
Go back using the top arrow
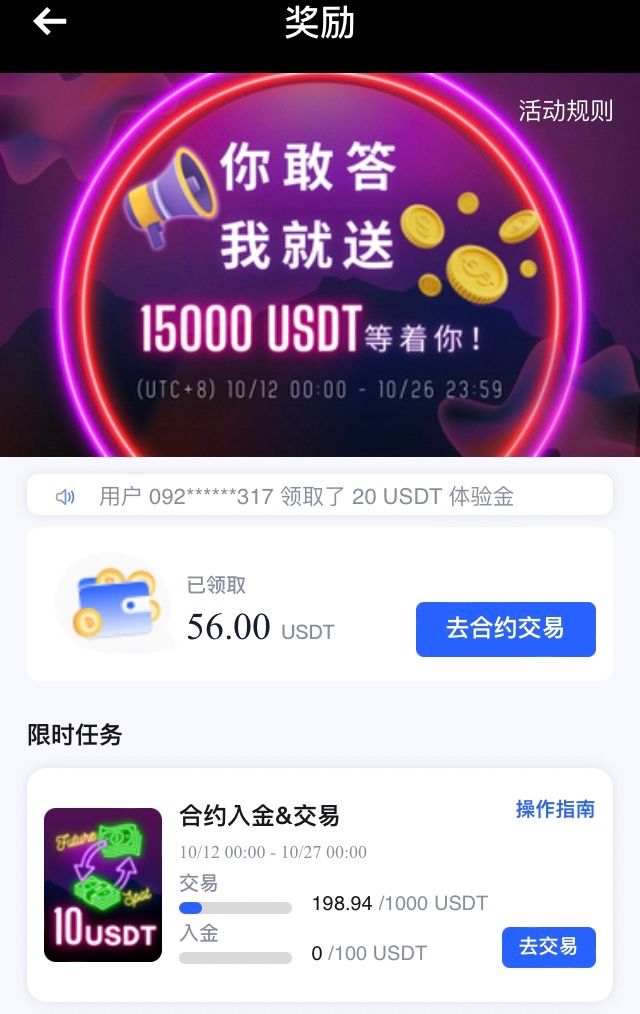pyautogui.click(x=49, y=22)
